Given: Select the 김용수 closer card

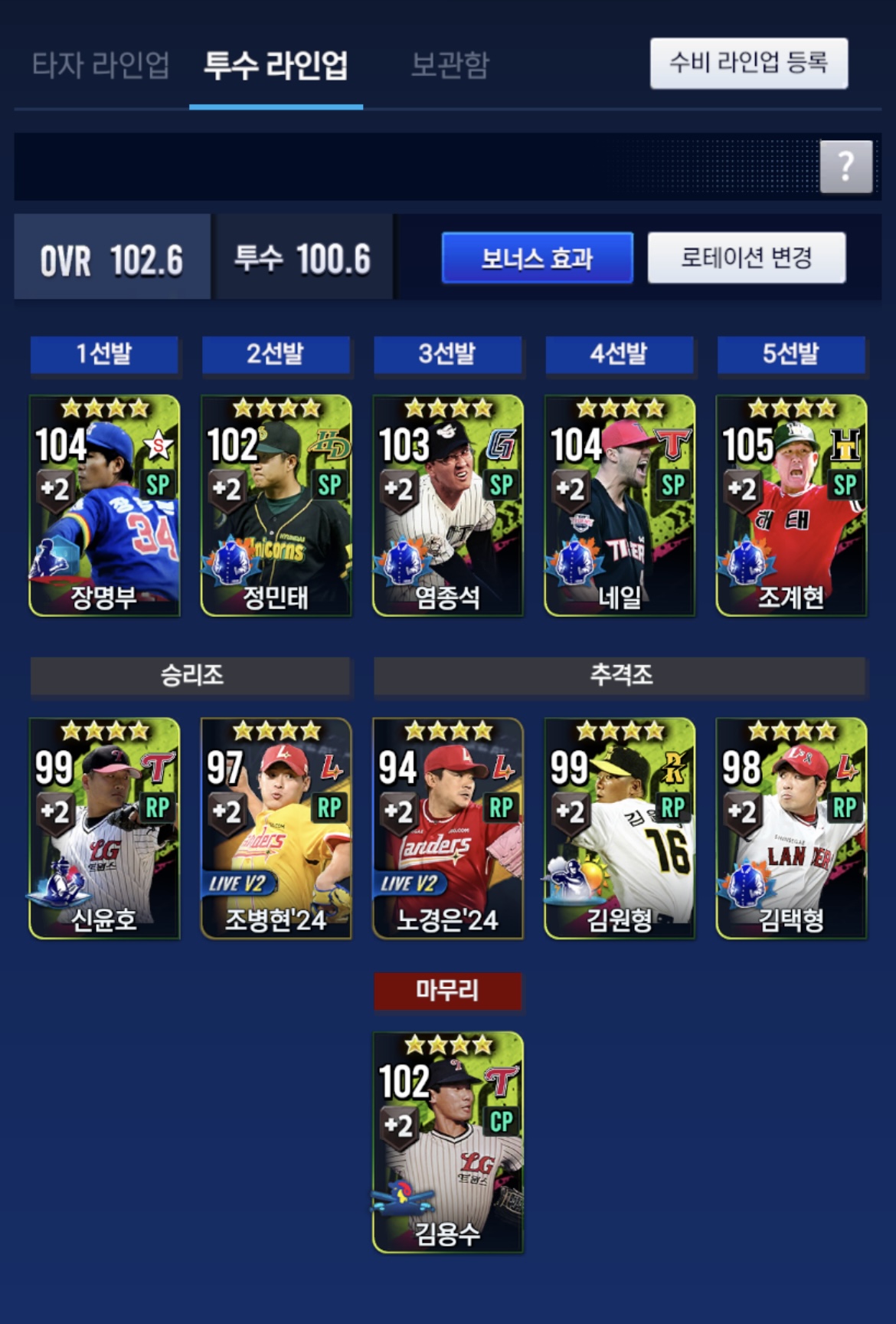Looking at the screenshot, I should point(447,1142).
